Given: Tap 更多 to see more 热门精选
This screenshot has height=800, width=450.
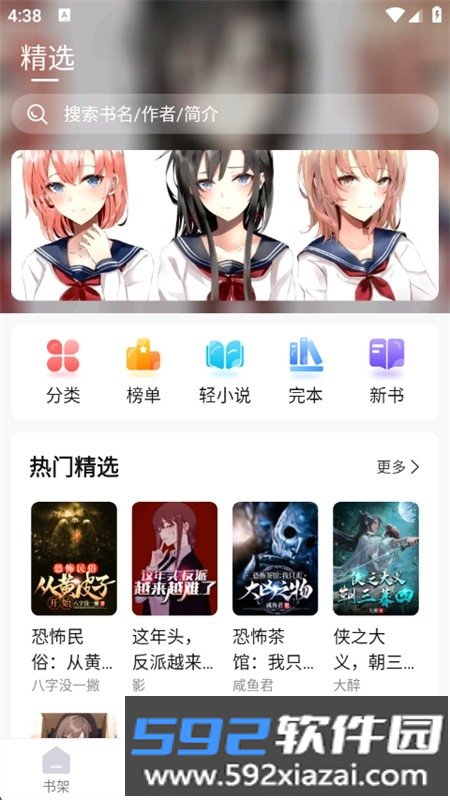Looking at the screenshot, I should pyautogui.click(x=398, y=467).
